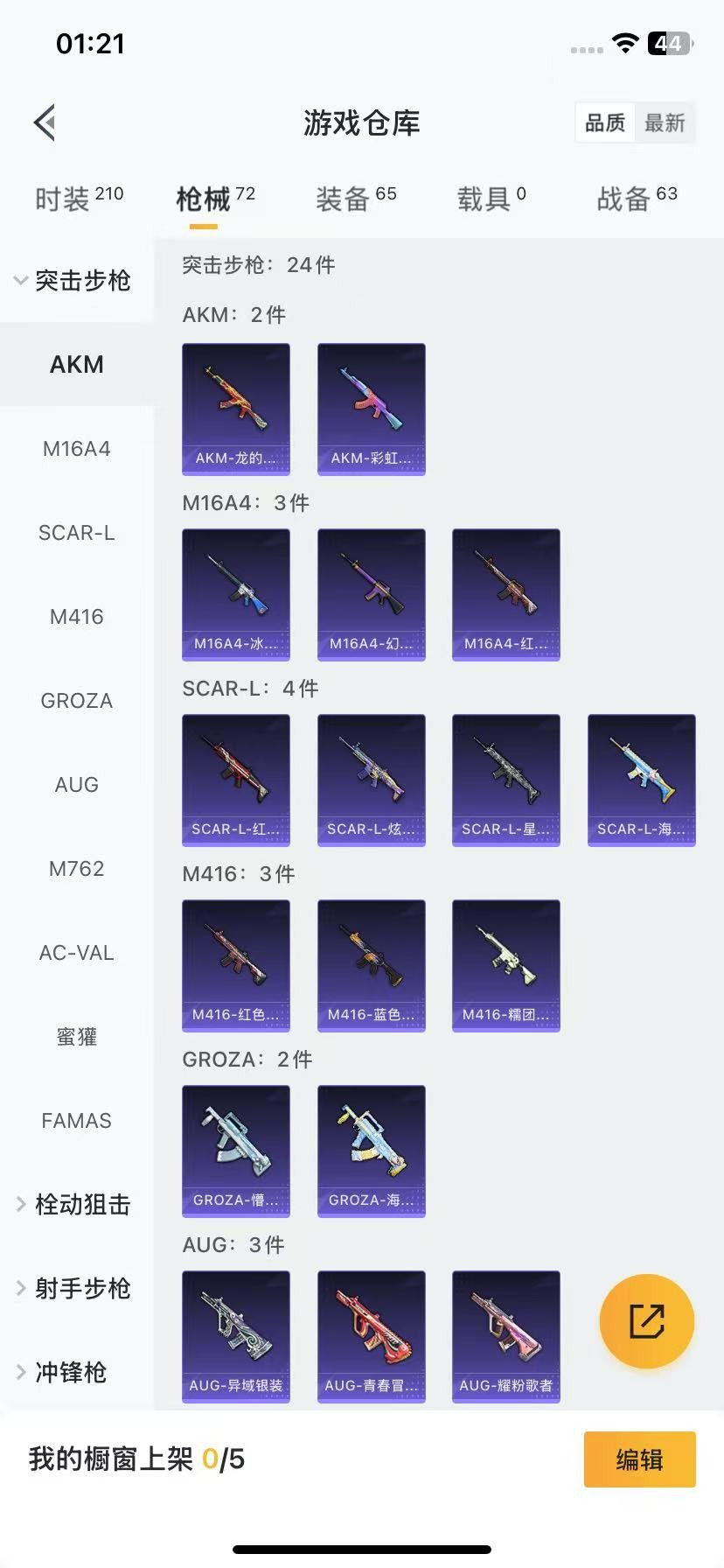Screen dimensions: 724x1568
Task: Jump to SCAR-L in the sidebar
Action: tap(77, 533)
